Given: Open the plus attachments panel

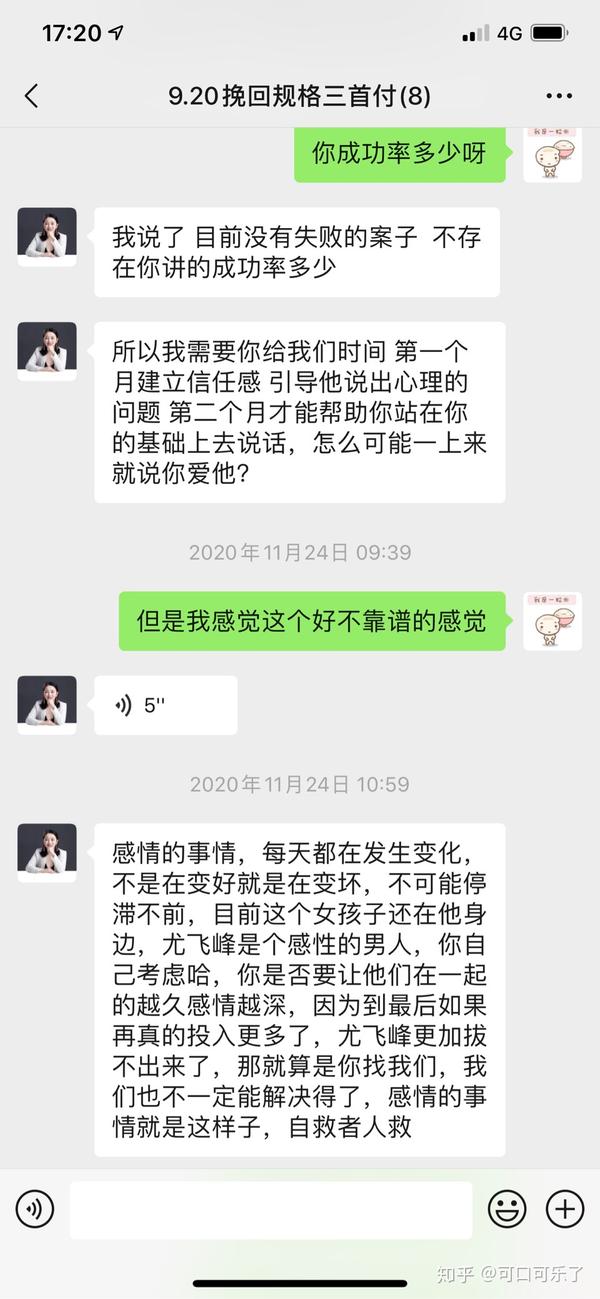Looking at the screenshot, I should click(565, 1210).
